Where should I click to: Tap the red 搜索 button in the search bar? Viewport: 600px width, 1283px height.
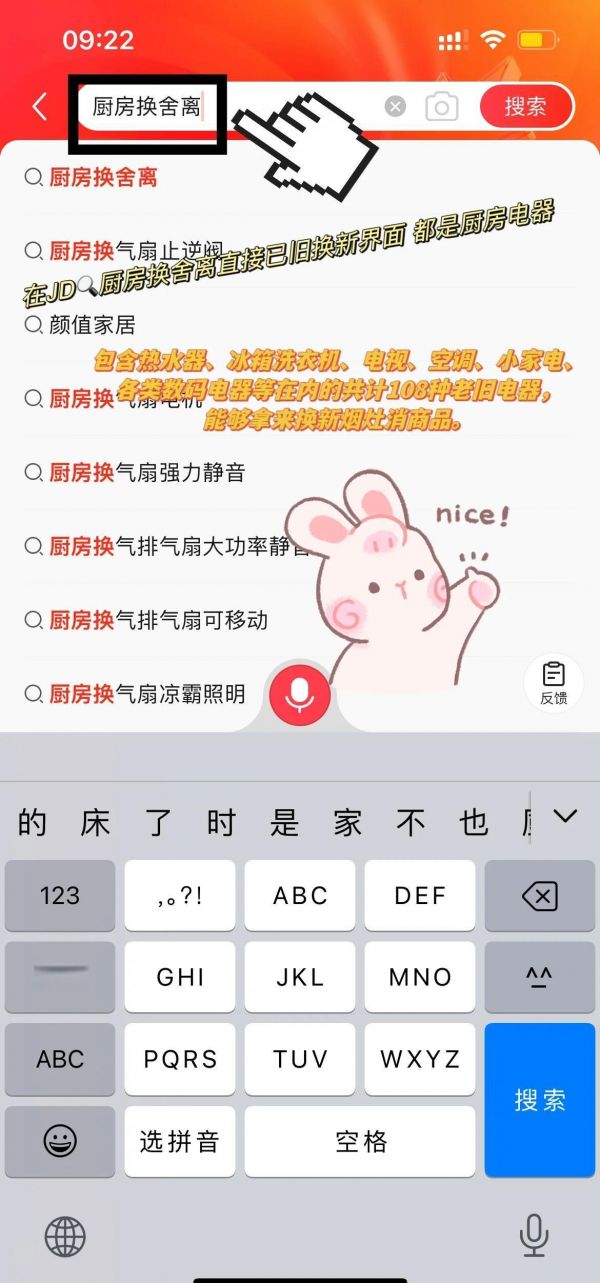526,107
